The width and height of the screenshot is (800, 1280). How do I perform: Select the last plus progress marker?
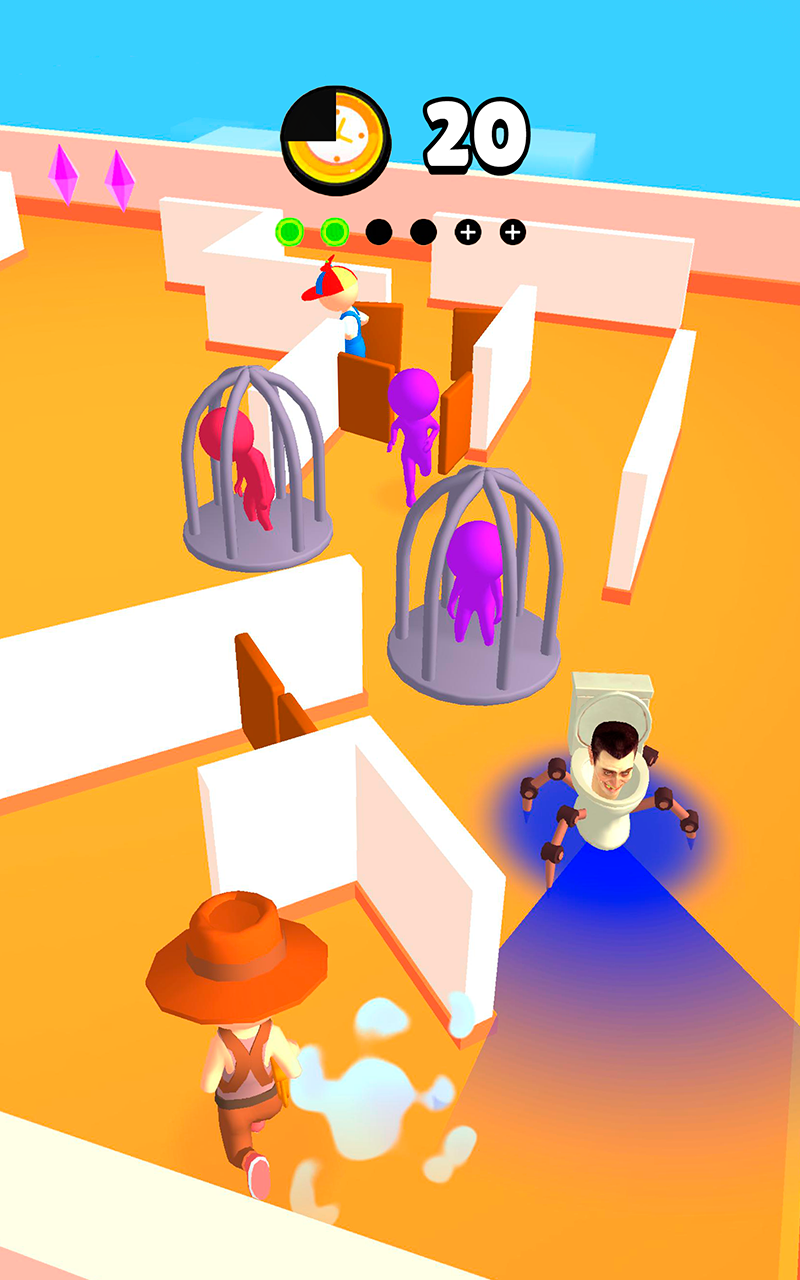click(513, 231)
